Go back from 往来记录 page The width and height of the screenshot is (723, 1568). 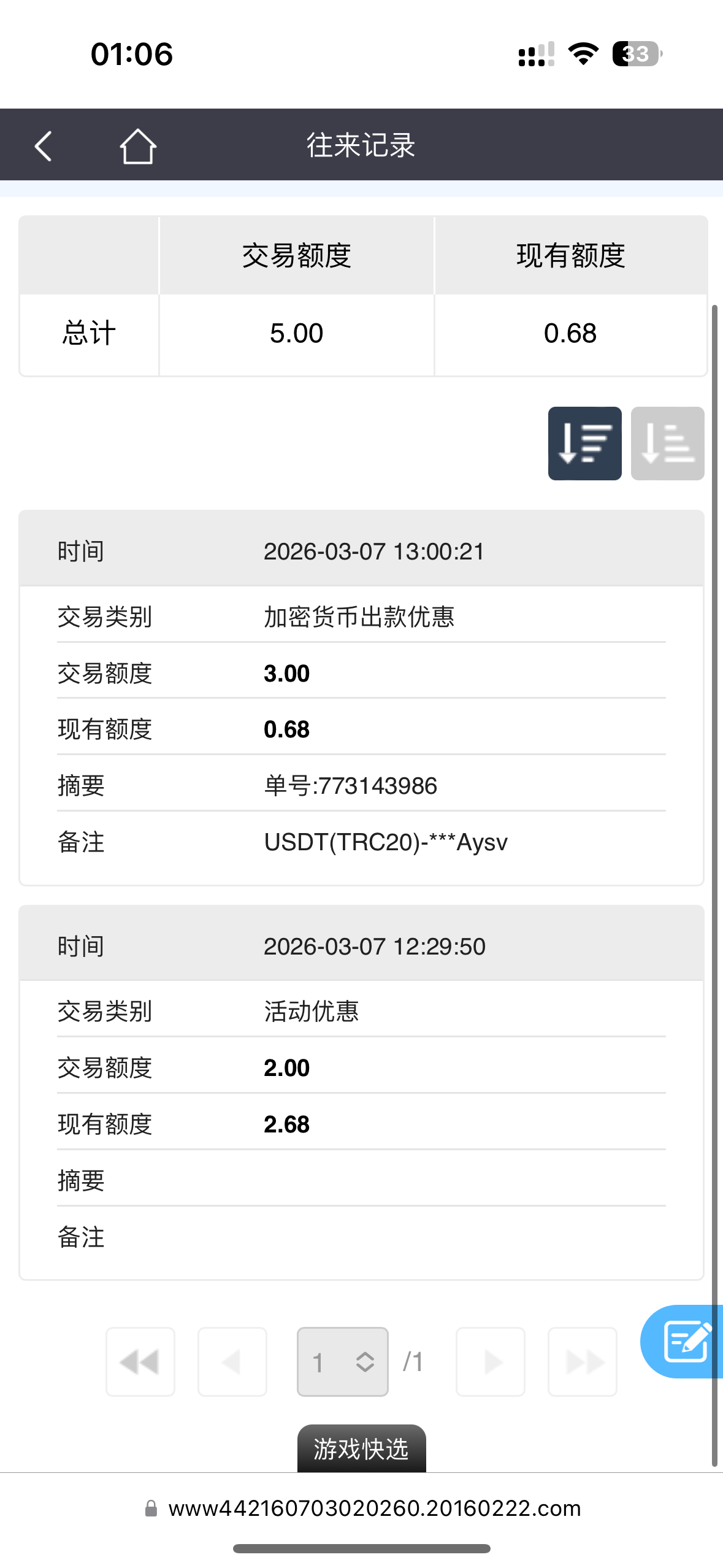[44, 146]
